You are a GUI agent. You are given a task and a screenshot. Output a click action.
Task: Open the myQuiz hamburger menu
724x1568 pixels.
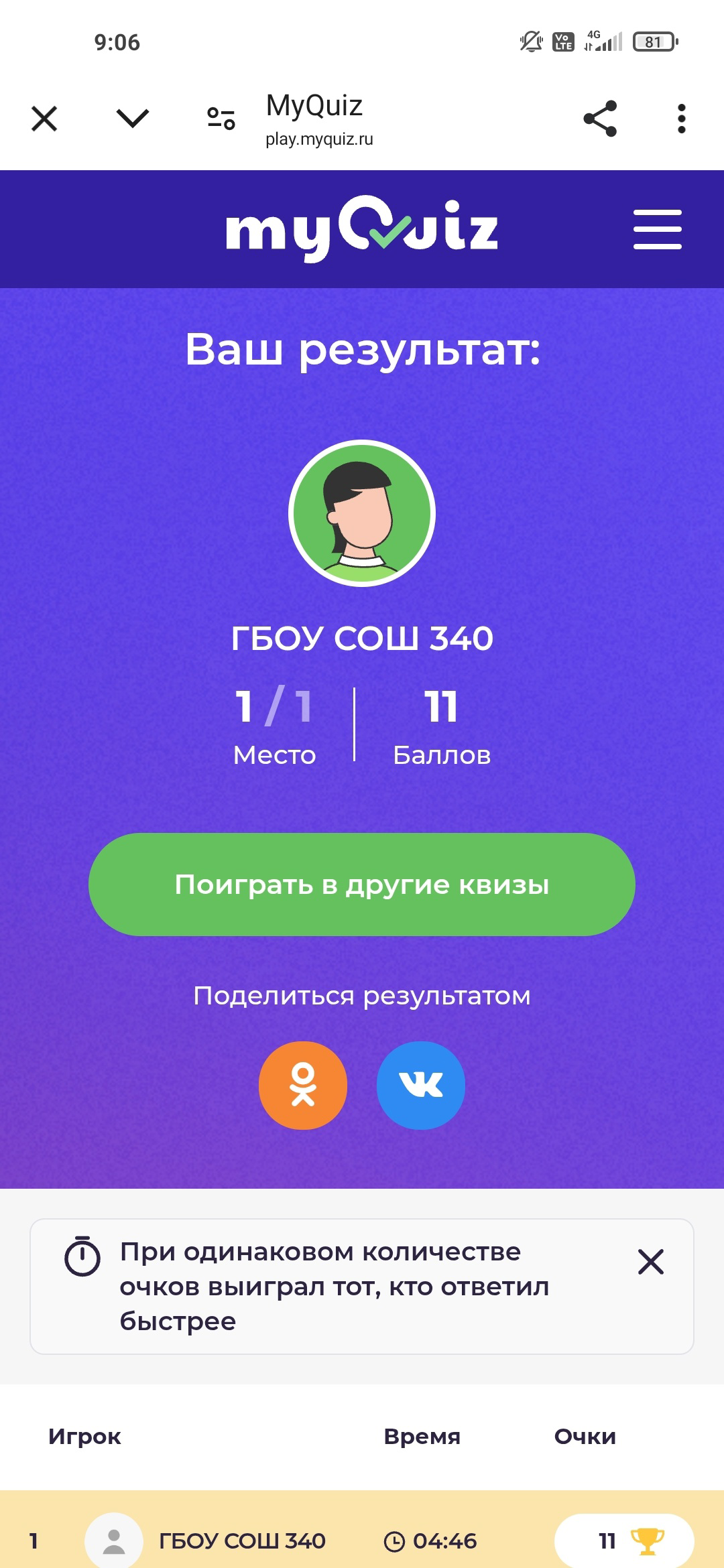pos(657,229)
